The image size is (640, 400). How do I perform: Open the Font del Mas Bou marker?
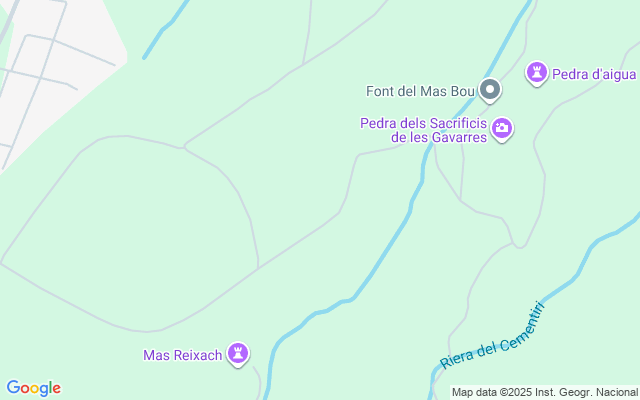click(x=490, y=92)
